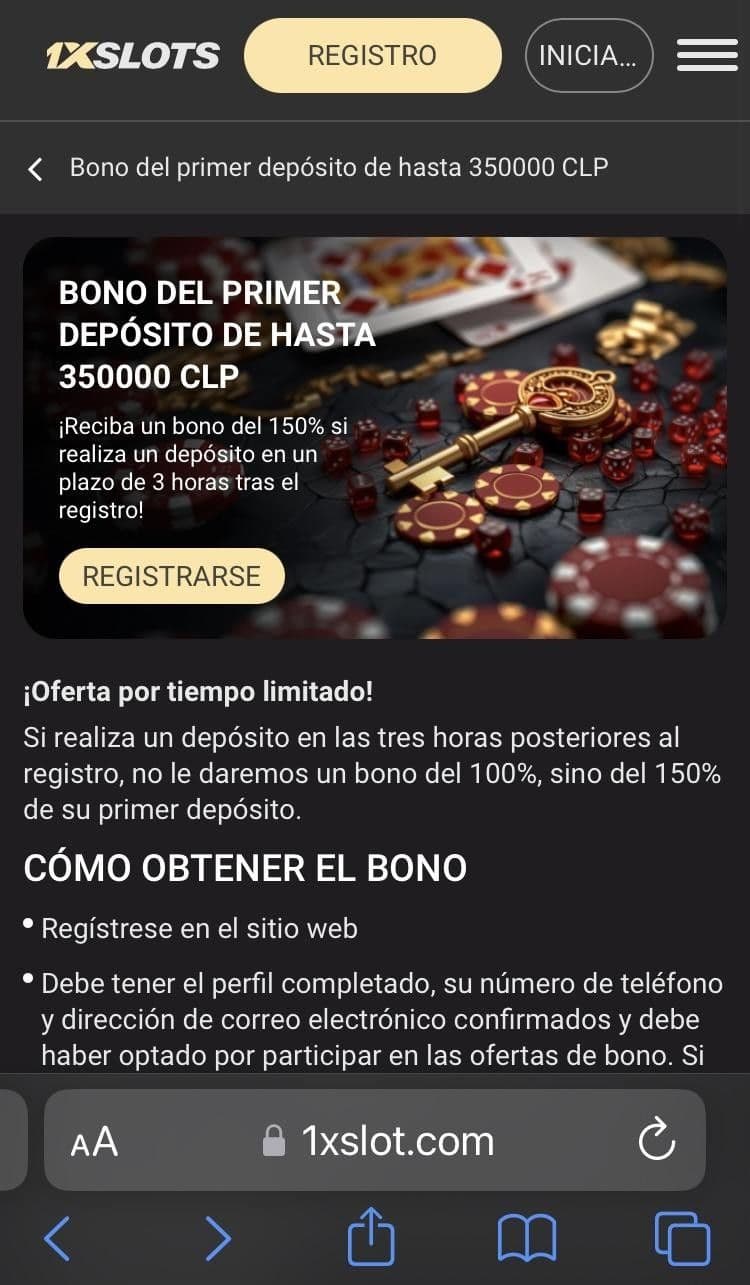Image resolution: width=750 pixels, height=1285 pixels.
Task: Tap the INICIA login button
Action: pyautogui.click(x=588, y=55)
